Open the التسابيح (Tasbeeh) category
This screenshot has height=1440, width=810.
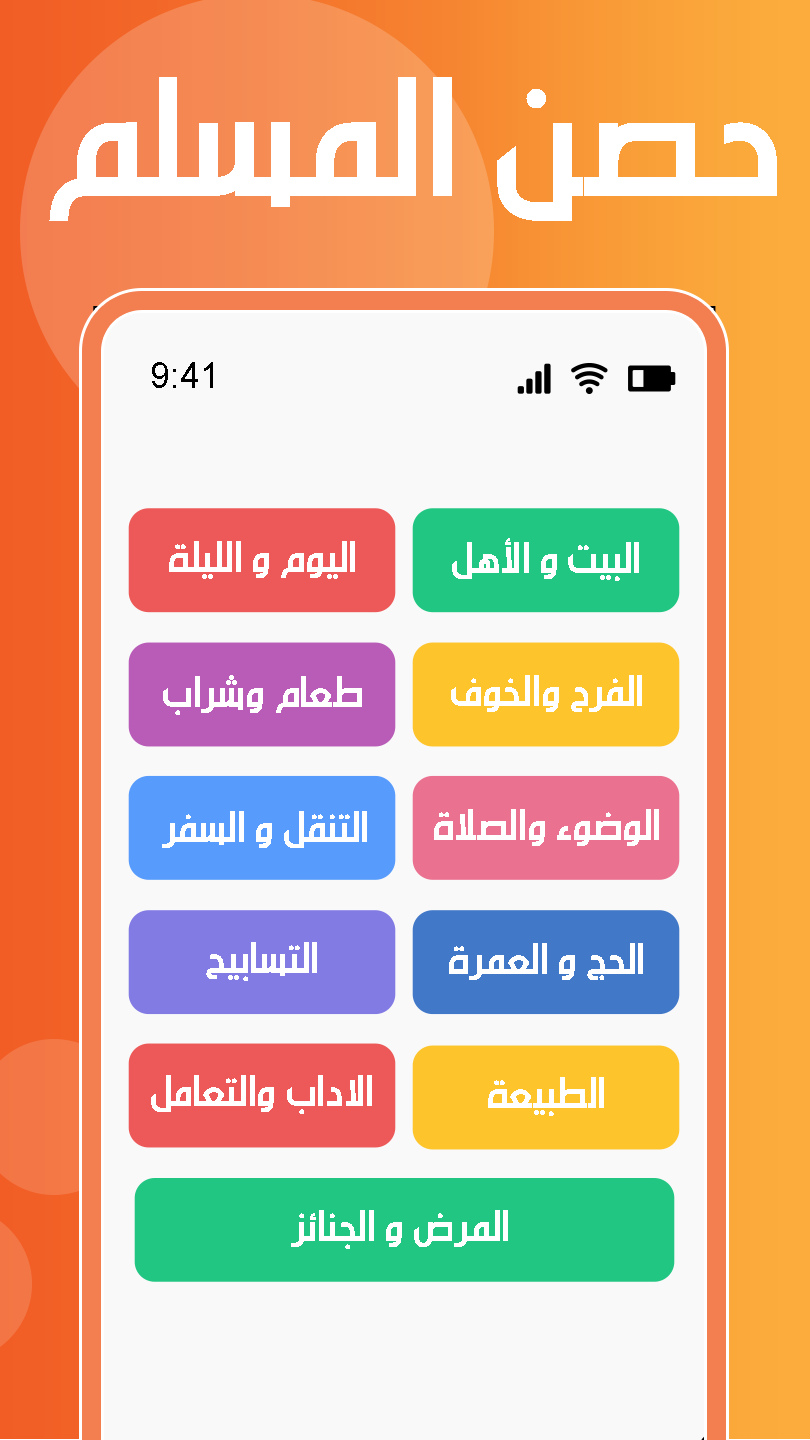pyautogui.click(x=262, y=962)
